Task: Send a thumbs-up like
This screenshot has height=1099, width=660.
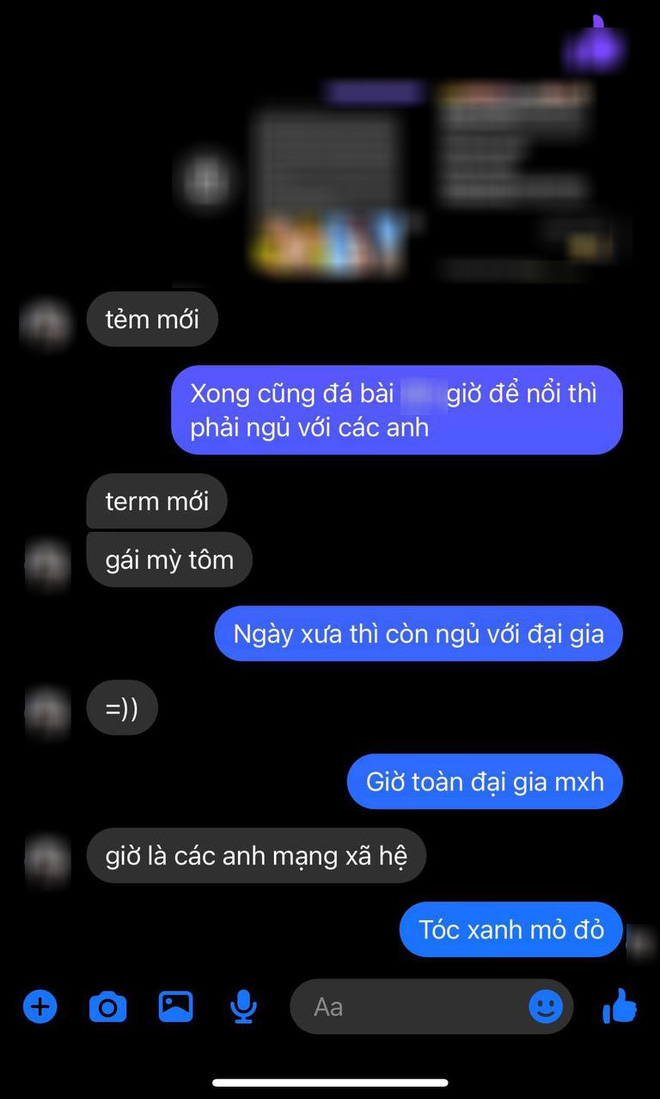Action: coord(620,1006)
